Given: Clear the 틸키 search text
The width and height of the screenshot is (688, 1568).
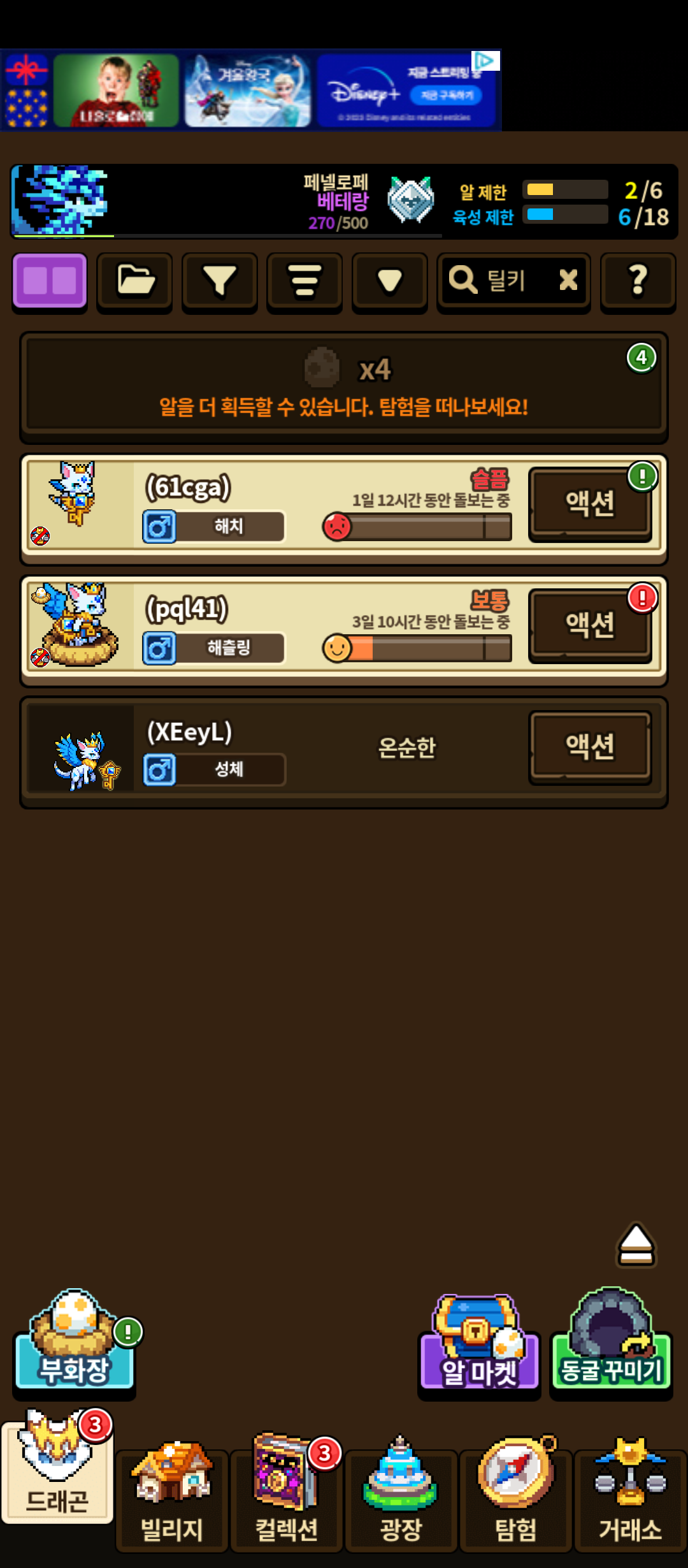Looking at the screenshot, I should 568,280.
